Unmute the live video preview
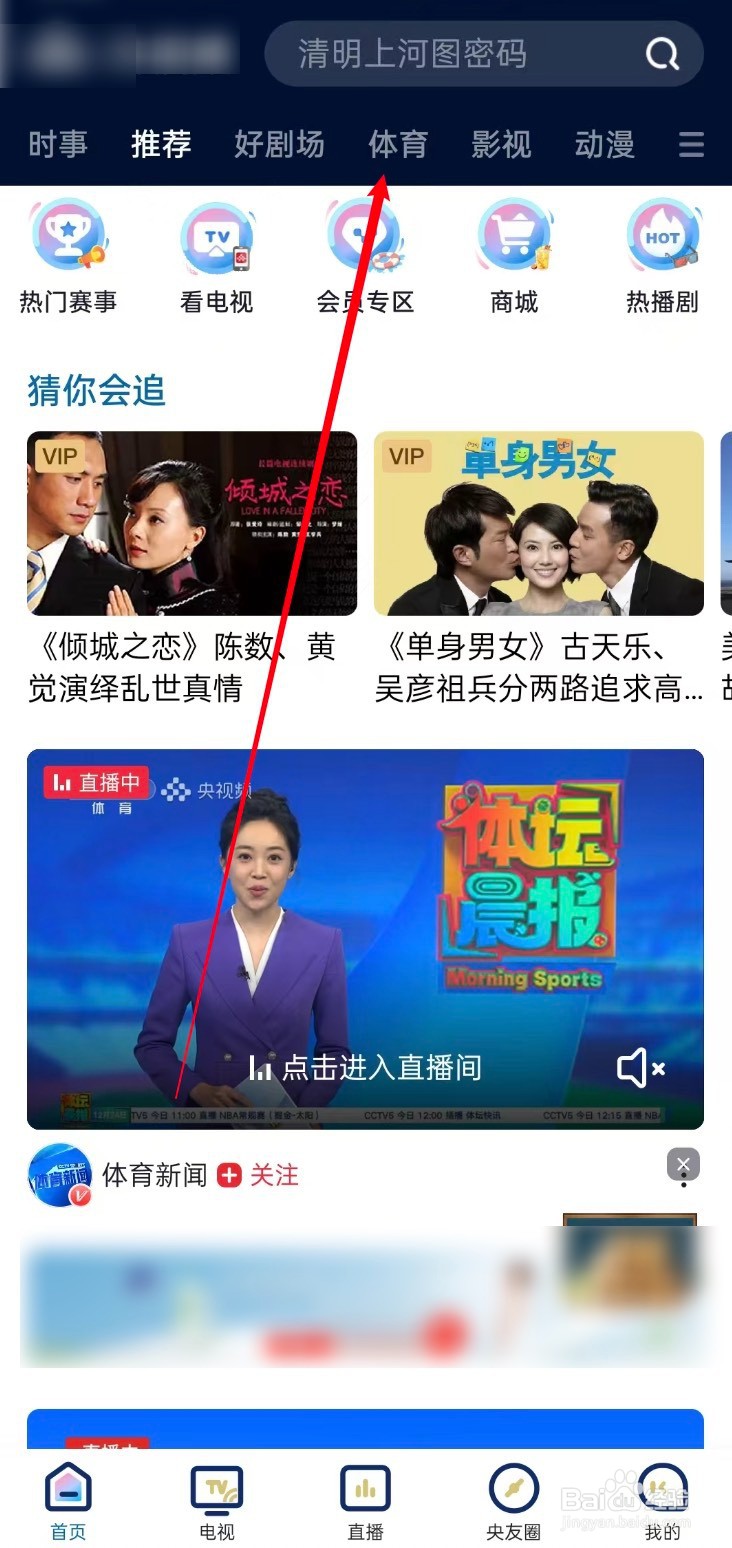The image size is (732, 1548). coord(641,1069)
